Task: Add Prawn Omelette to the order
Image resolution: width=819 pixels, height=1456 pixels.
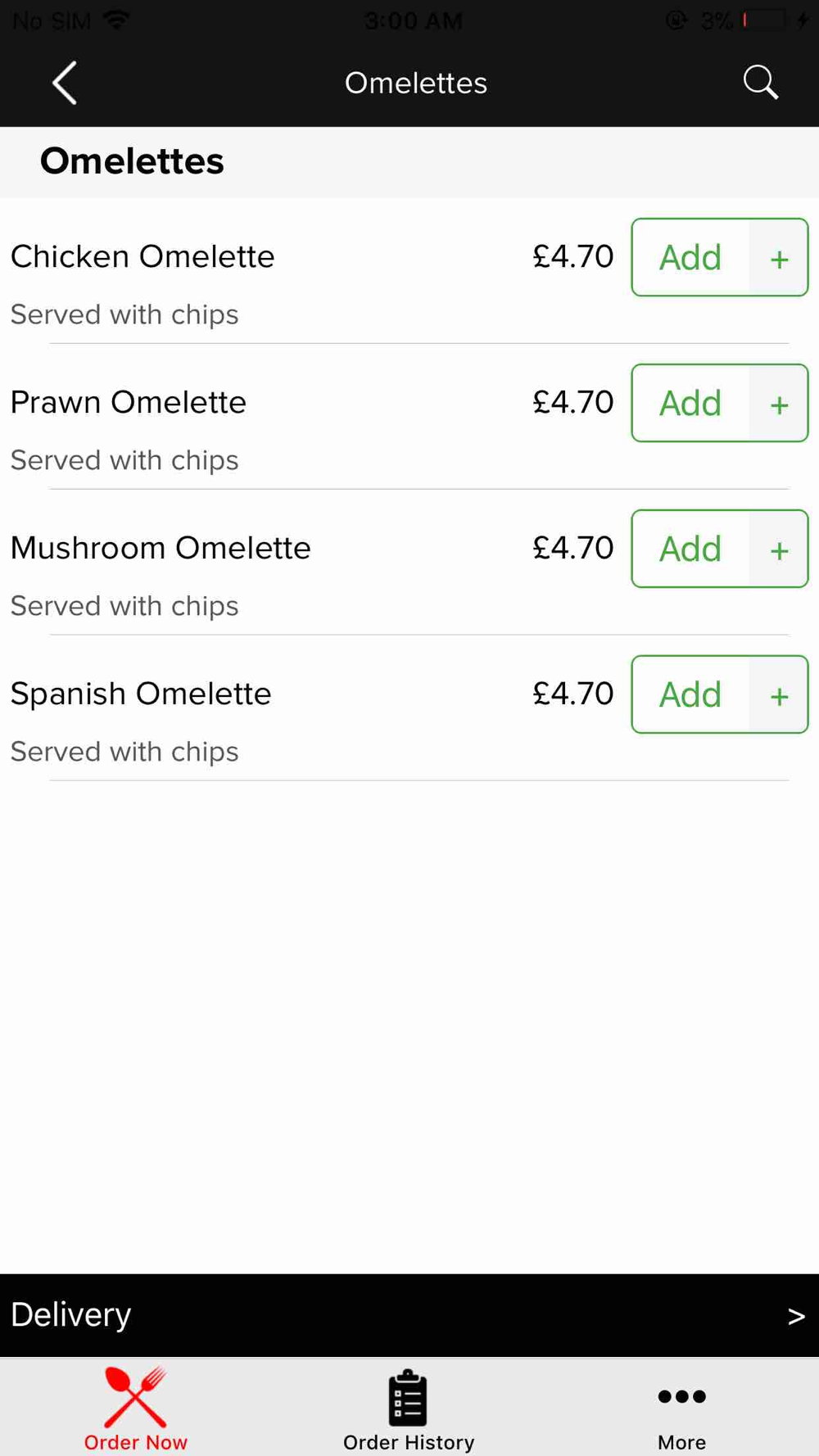Action: click(x=719, y=403)
